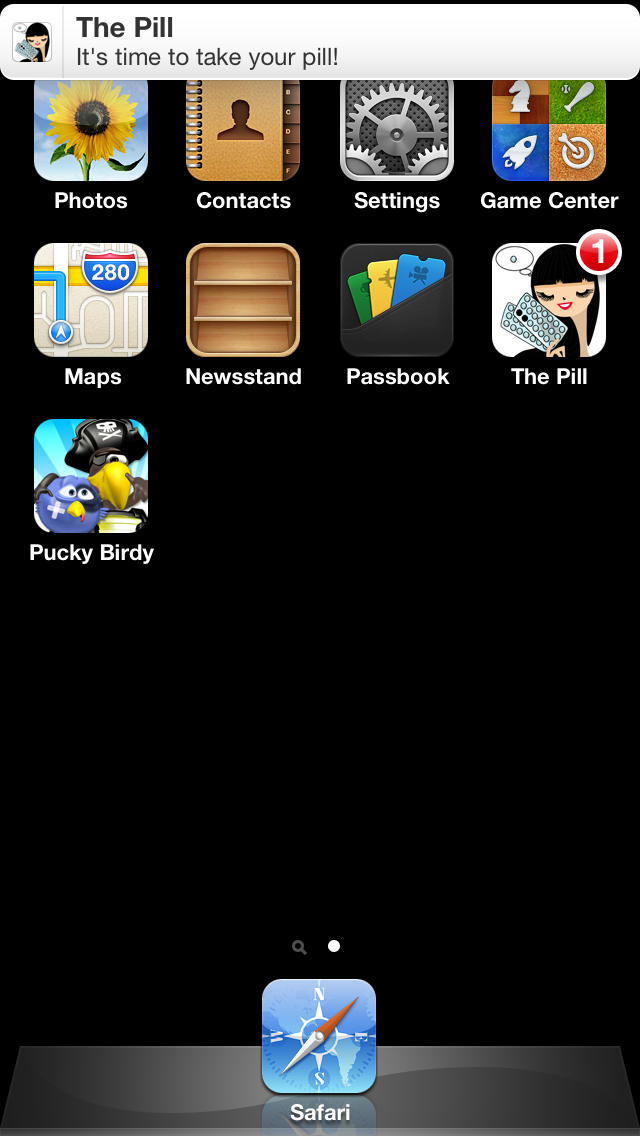The width and height of the screenshot is (640, 1136).
Task: Tap the Spotlight search page indicator
Action: click(x=299, y=947)
